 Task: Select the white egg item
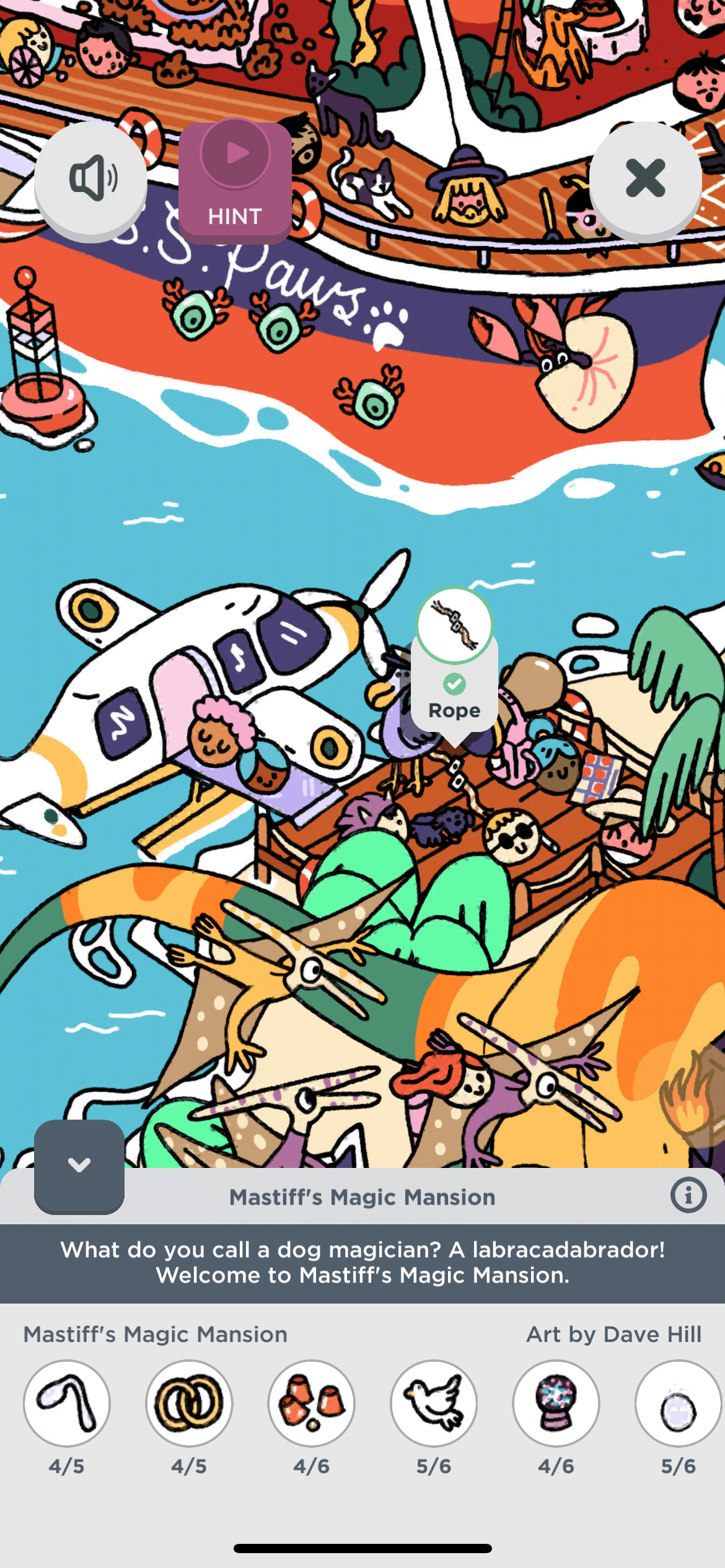(678, 1403)
